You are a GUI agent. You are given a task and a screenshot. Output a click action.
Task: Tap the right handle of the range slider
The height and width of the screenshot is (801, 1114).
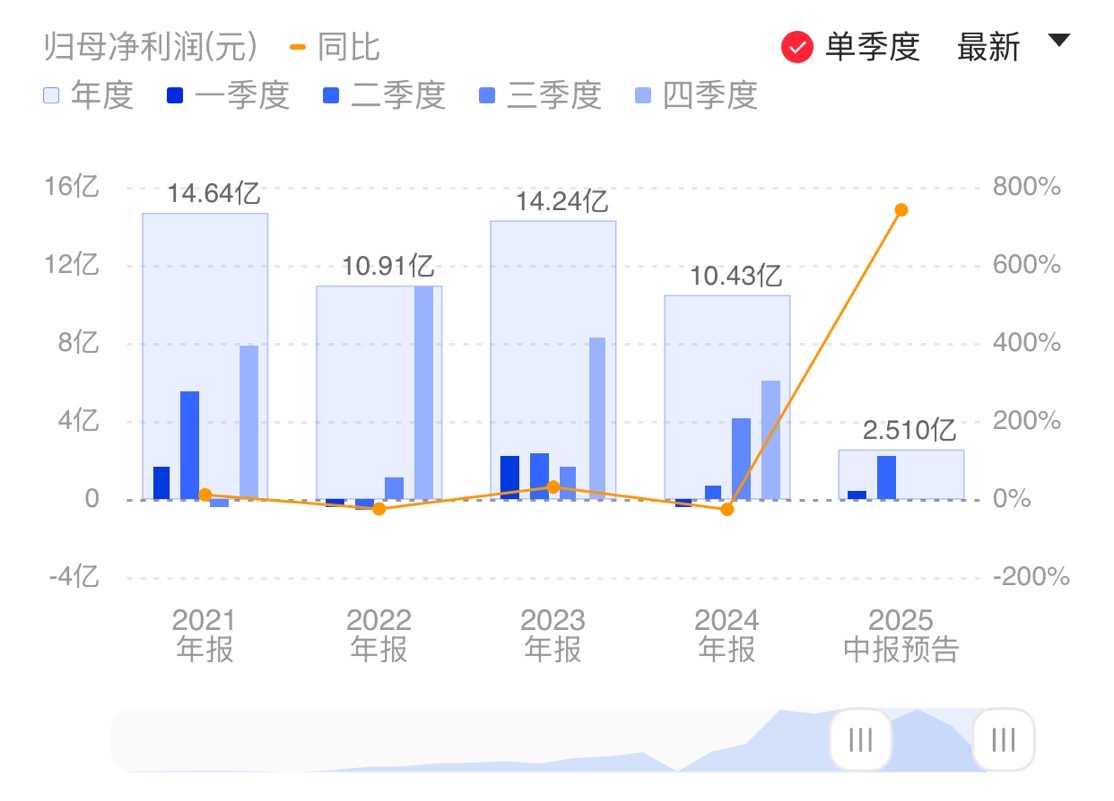pos(1003,740)
